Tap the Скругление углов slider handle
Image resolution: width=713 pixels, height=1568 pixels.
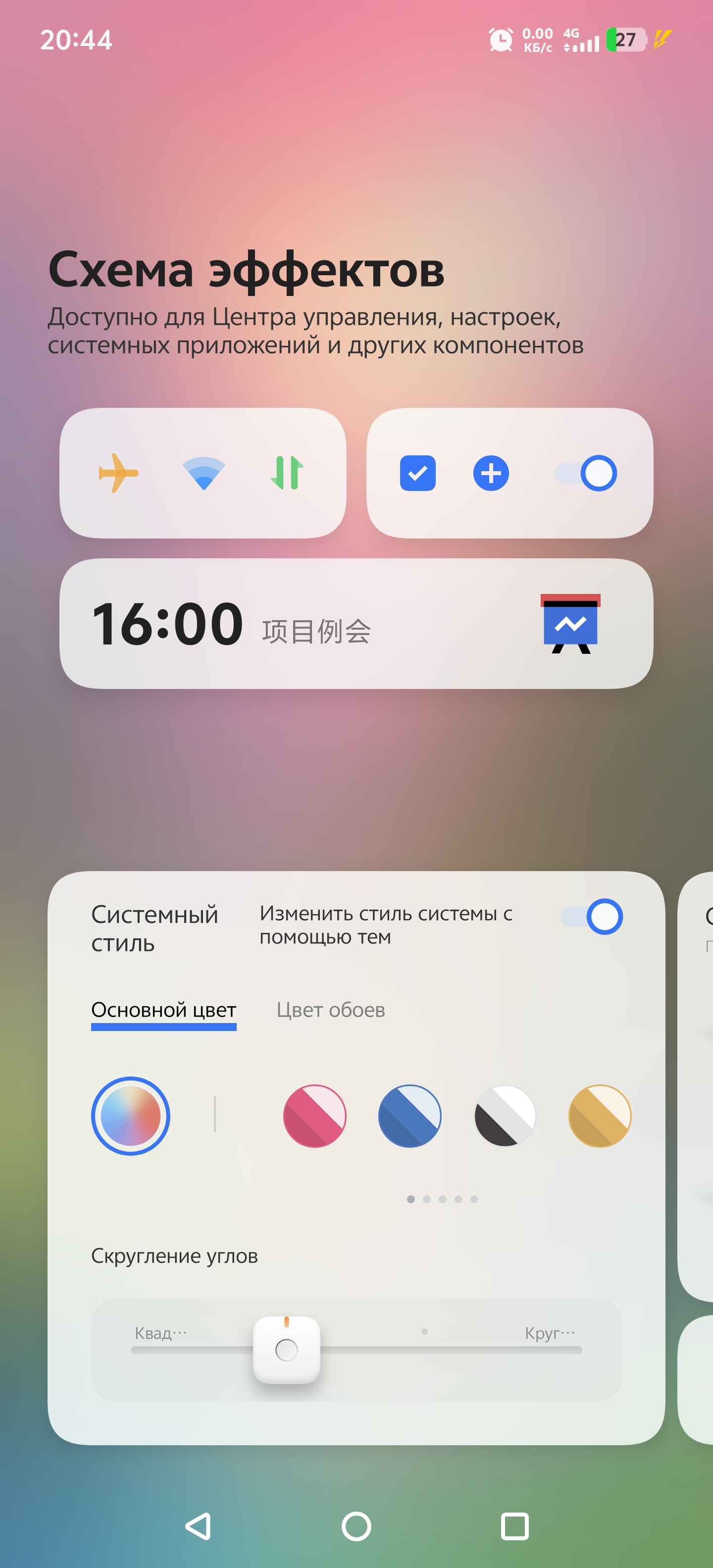click(287, 1349)
